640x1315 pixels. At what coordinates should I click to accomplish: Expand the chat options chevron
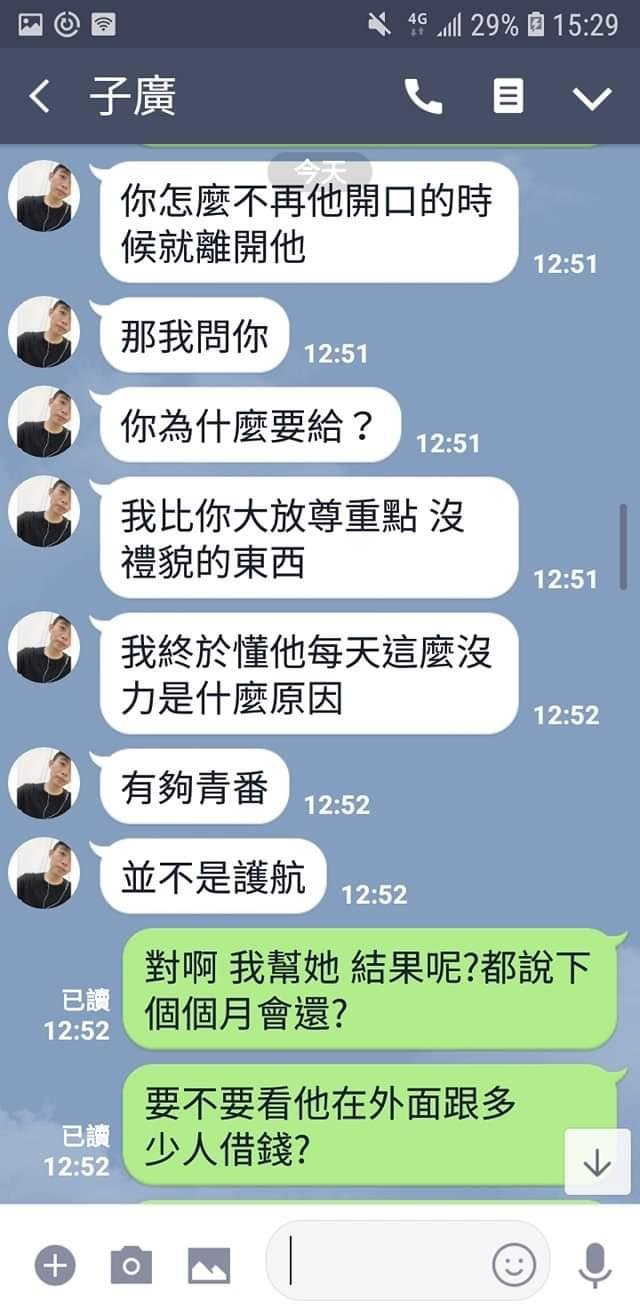click(591, 97)
